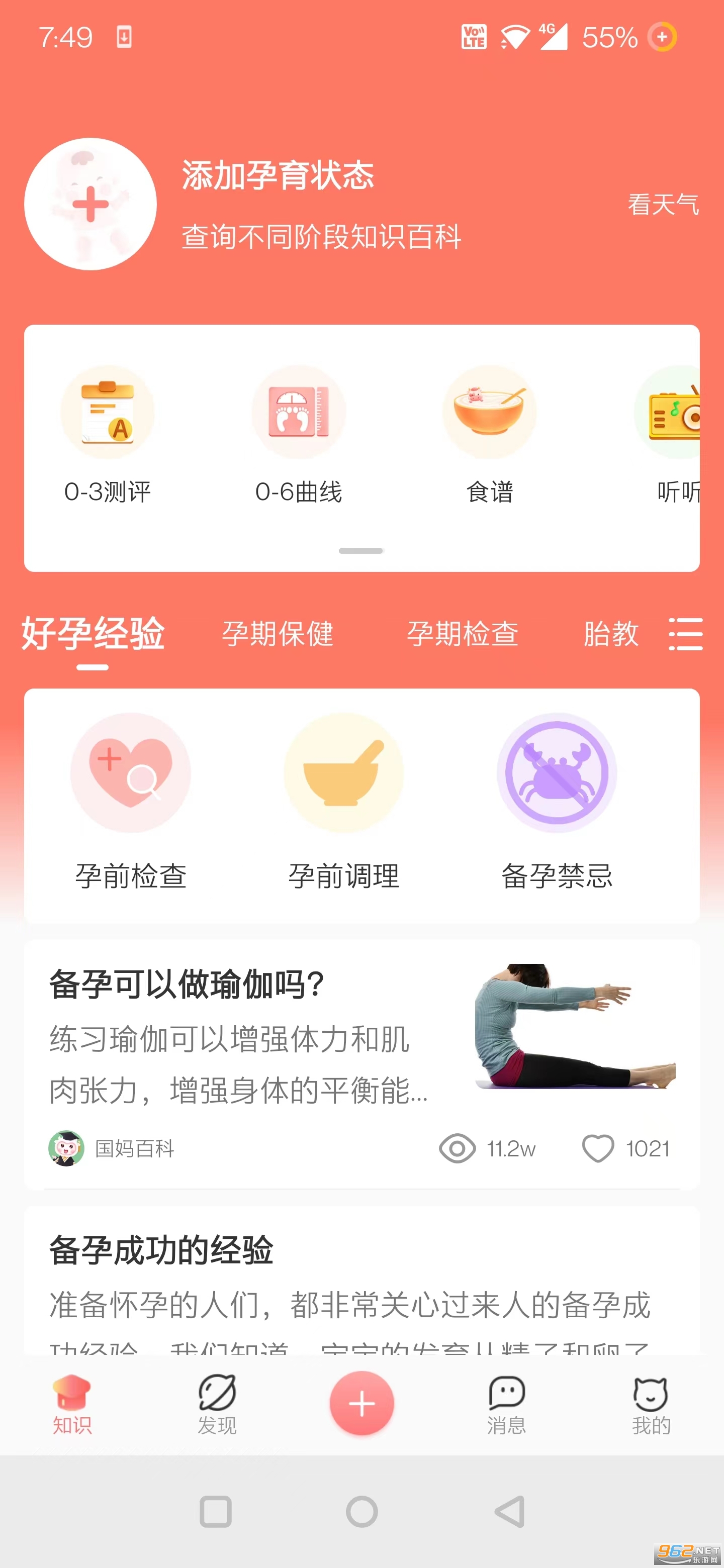Image resolution: width=724 pixels, height=1568 pixels.
Task: Switch to the 孕期检查 tab
Action: pos(462,634)
